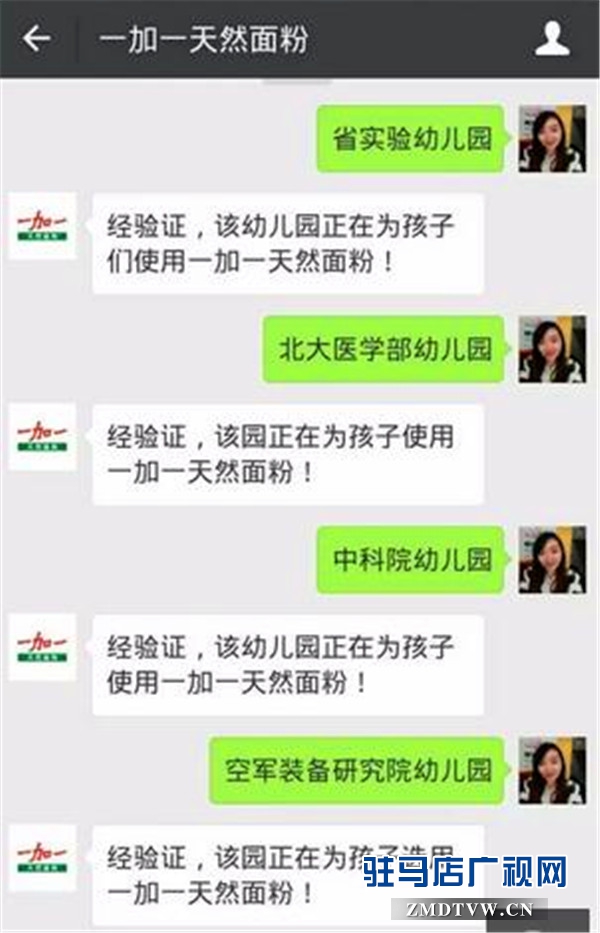600x933 pixels.
Task: Tap user avatar beside 北大医学部幼儿园 message
Action: (x=551, y=348)
